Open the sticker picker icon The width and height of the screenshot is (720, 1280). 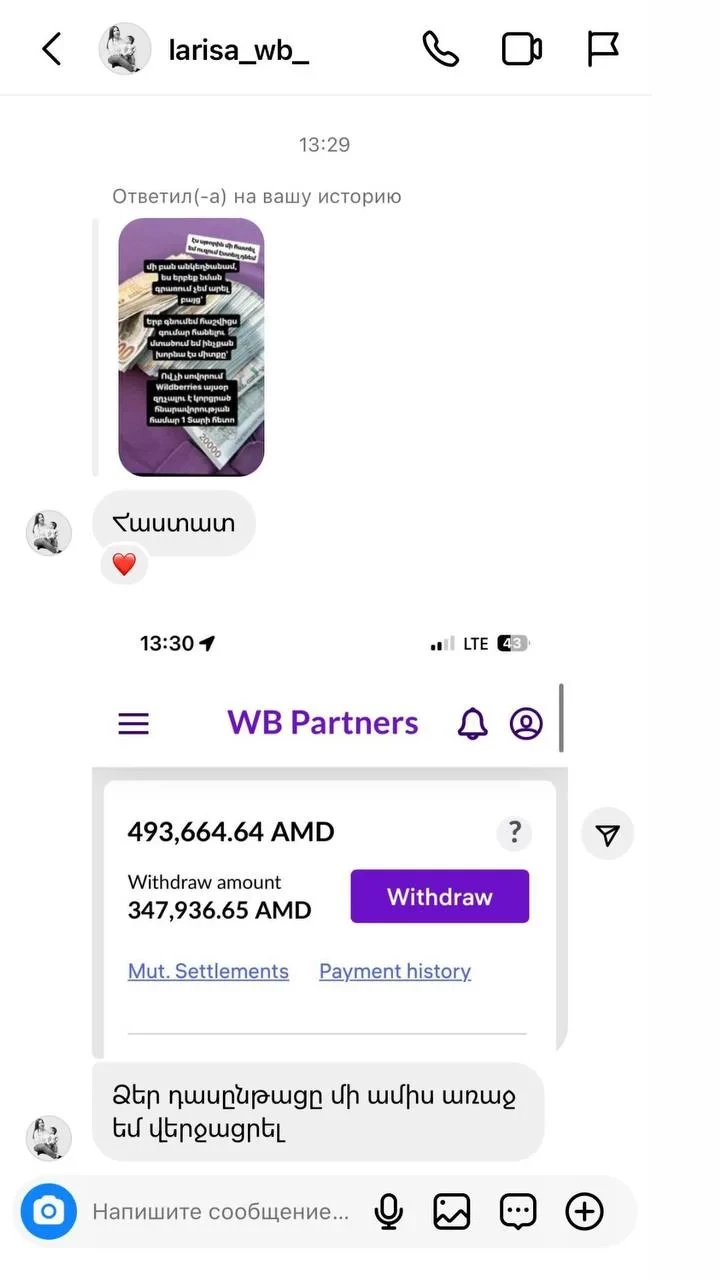pos(518,1212)
